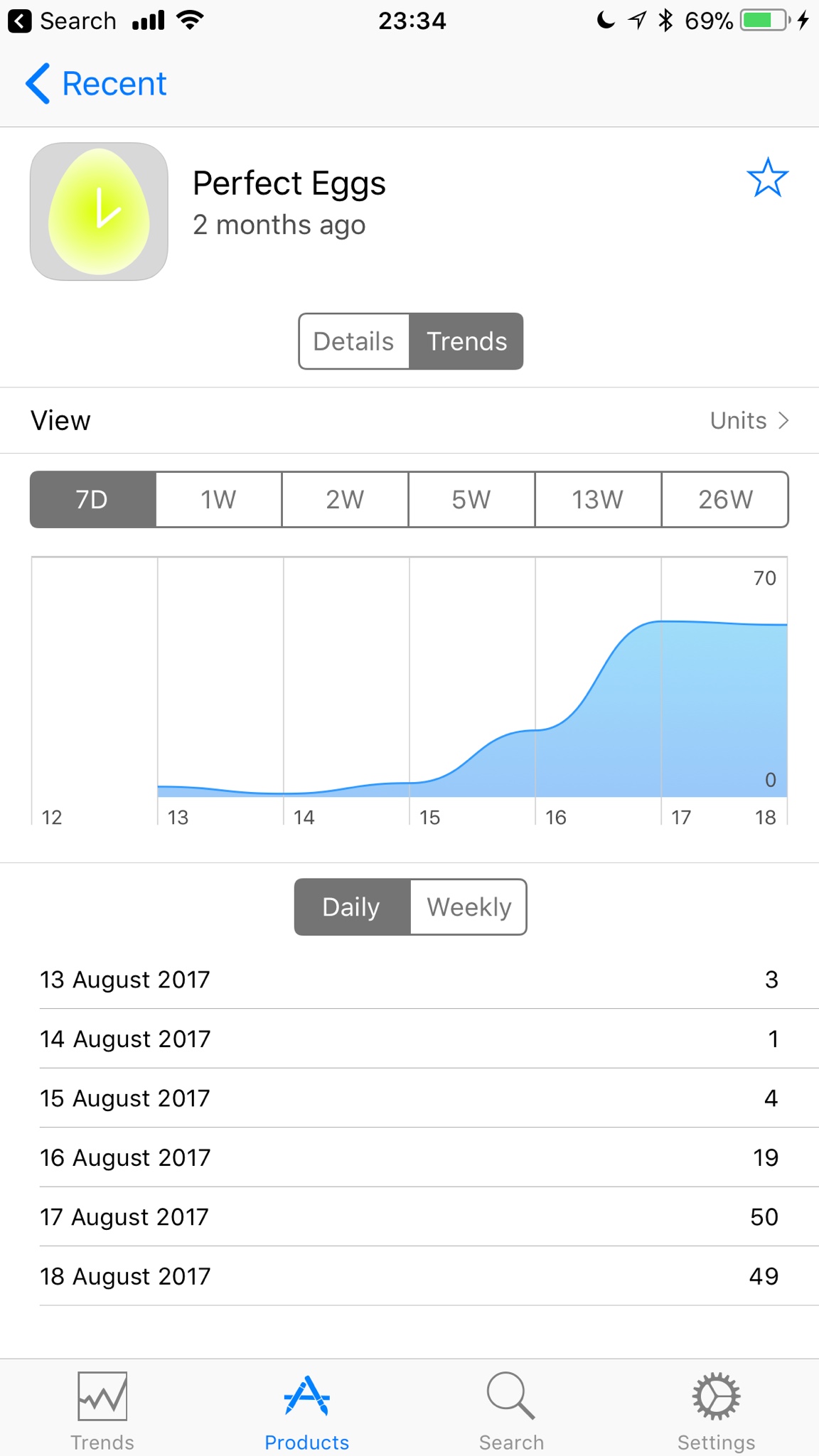Return to Search app via status bar

click(x=63, y=21)
